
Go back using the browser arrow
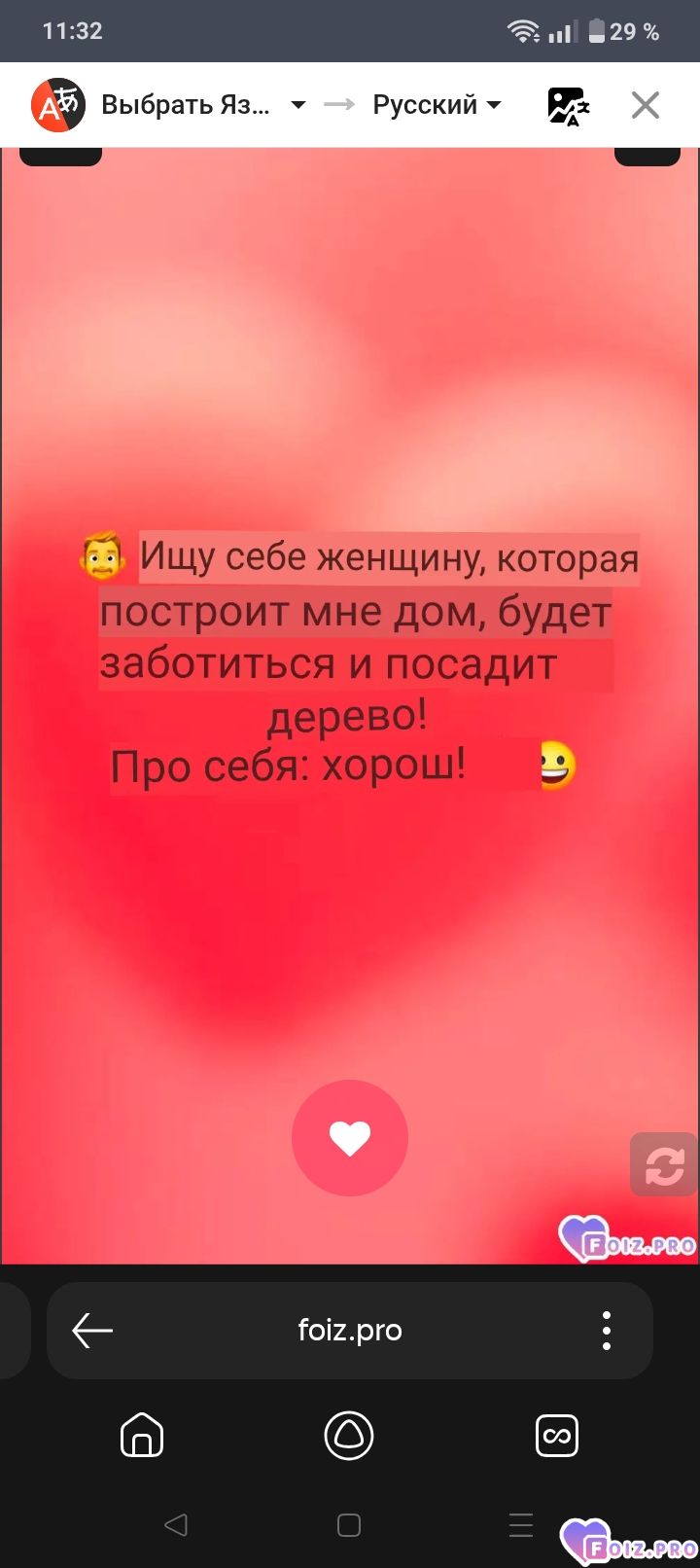click(93, 1331)
